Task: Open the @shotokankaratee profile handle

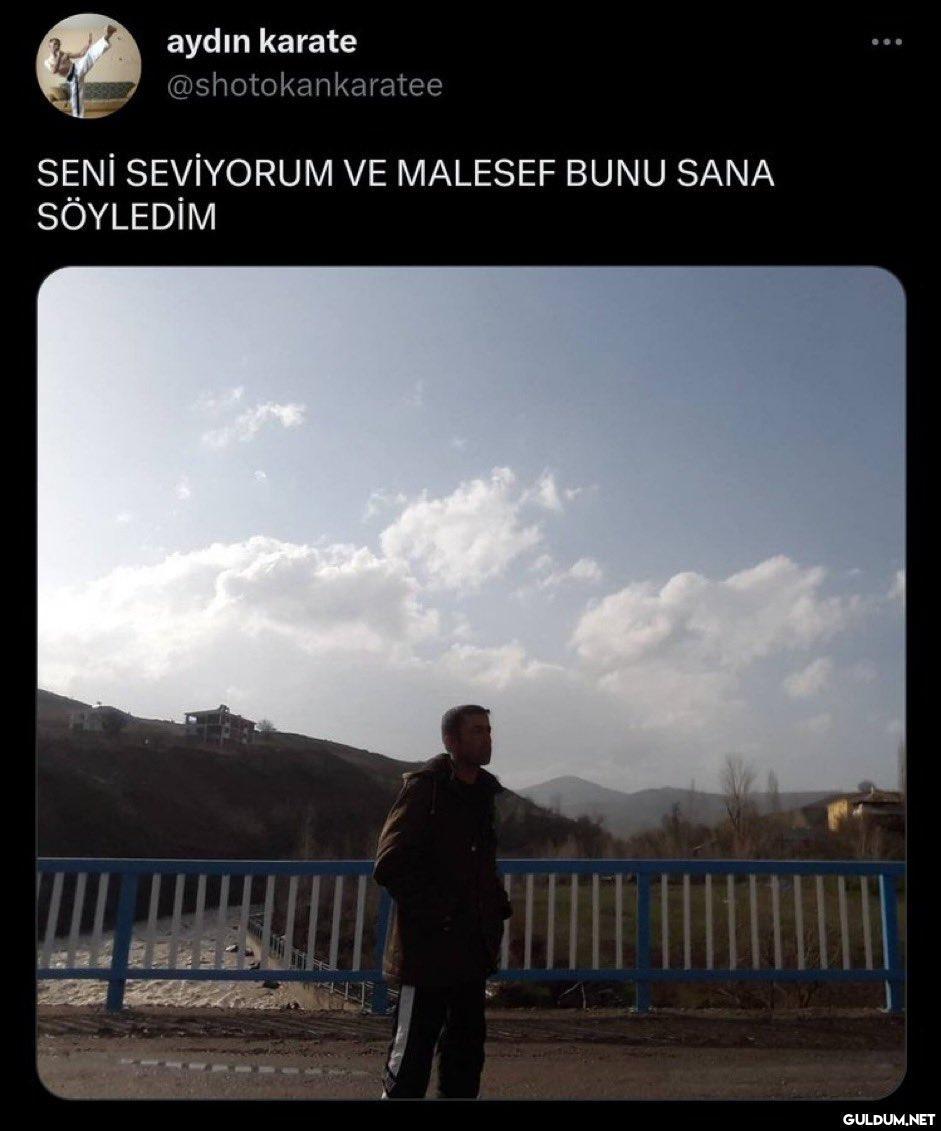Action: coord(303,86)
